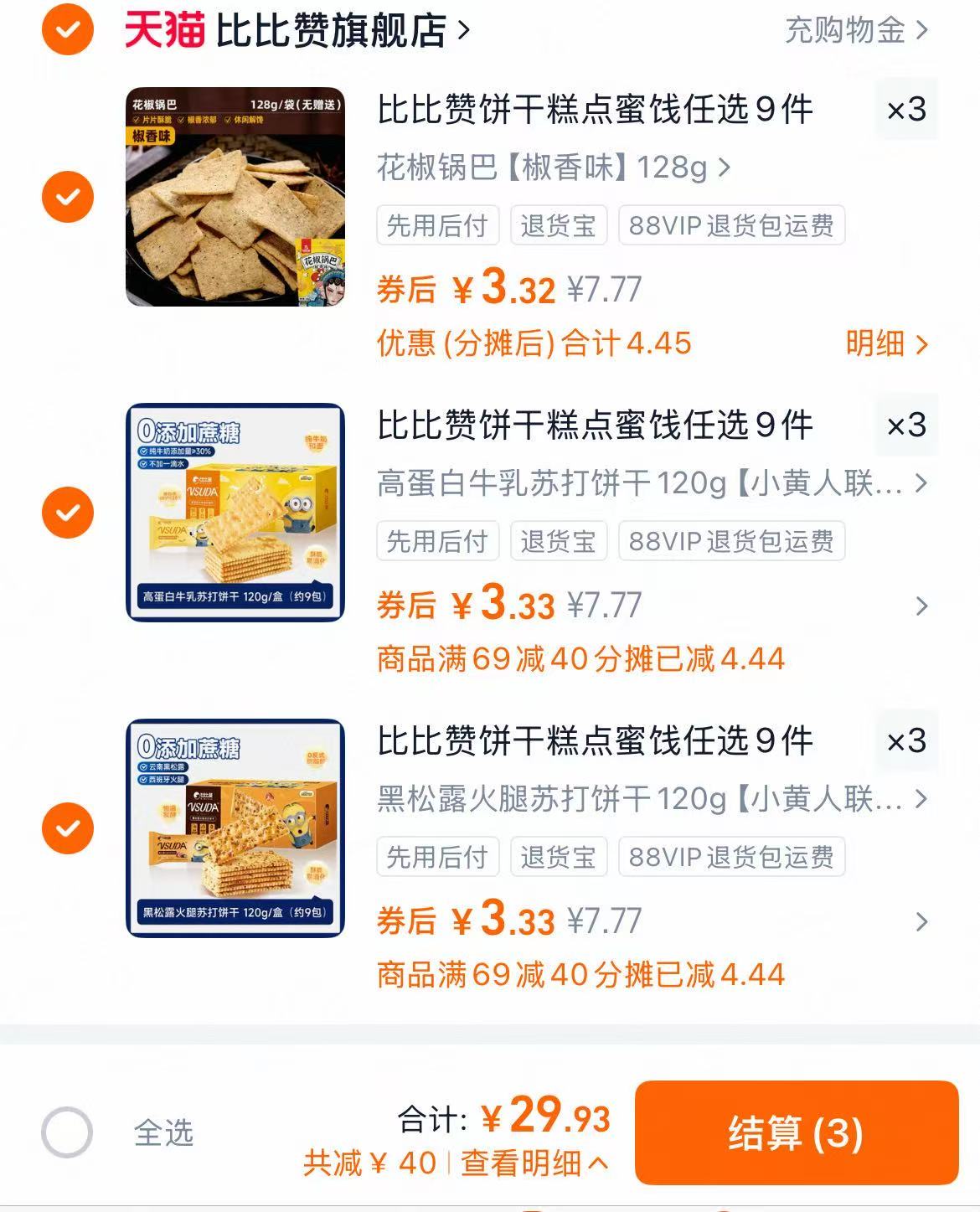Screen dimensions: 980x1212
Task: Open product title 比比赞饼干糕点蜜饯任选9件
Action: click(x=595, y=110)
